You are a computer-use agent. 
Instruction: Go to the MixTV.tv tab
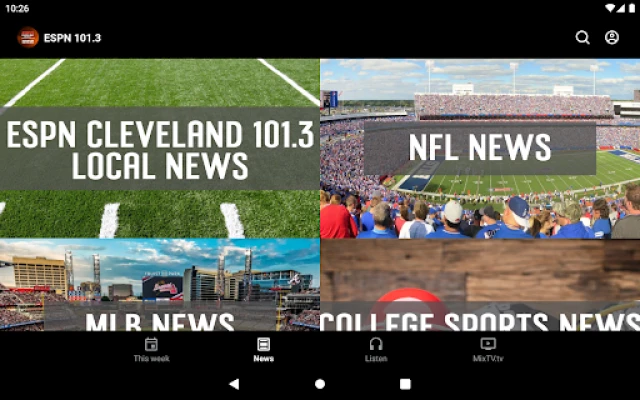(x=488, y=349)
